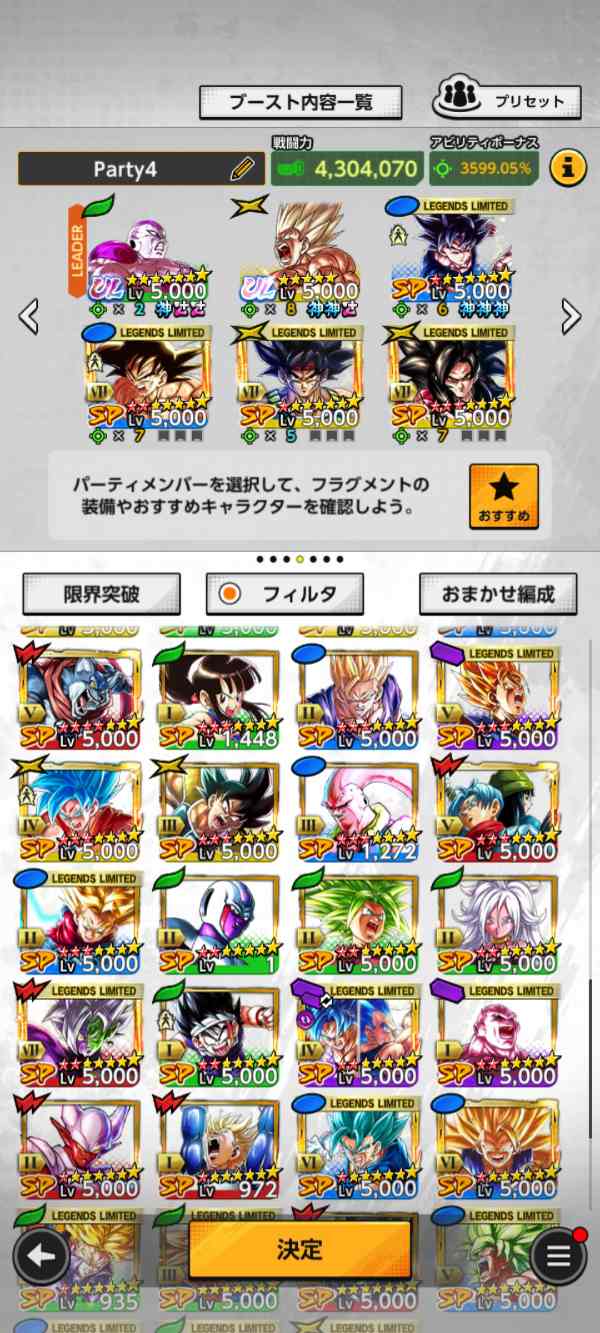
Task: Open the プリセット presets
Action: (x=505, y=101)
